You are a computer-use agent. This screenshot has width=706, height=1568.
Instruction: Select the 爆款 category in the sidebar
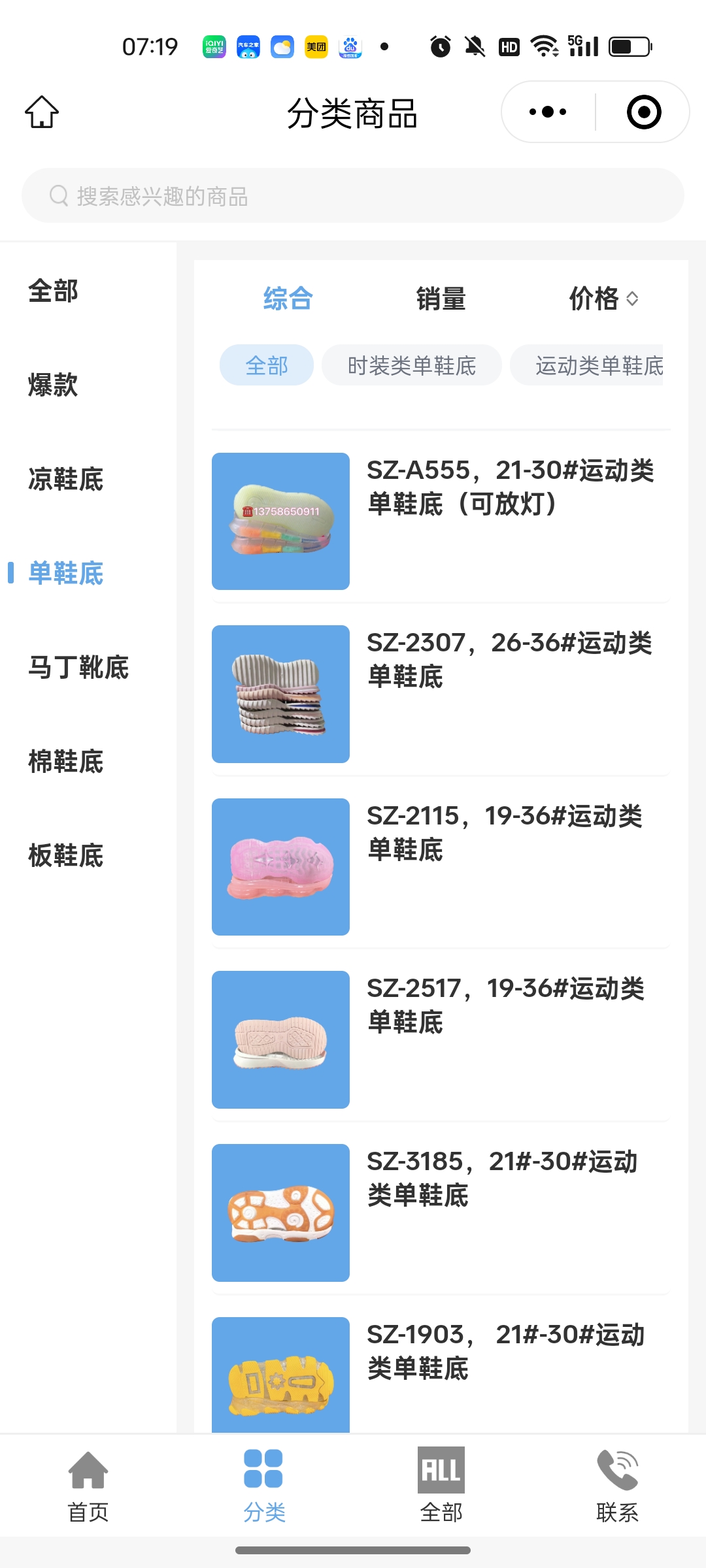(x=53, y=385)
